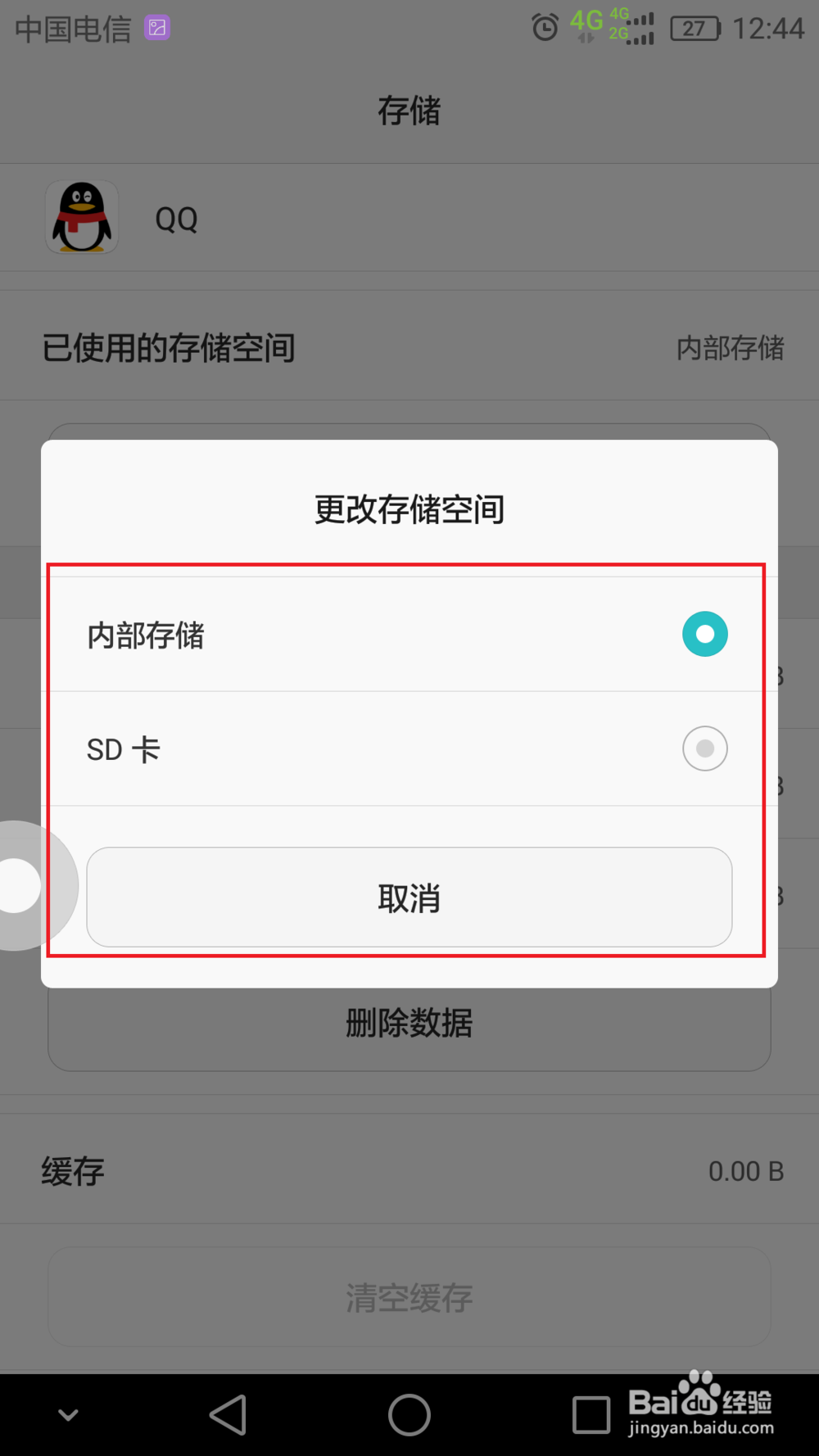This screenshot has width=819, height=1456.
Task: Open the QQ app icon
Action: [81, 217]
